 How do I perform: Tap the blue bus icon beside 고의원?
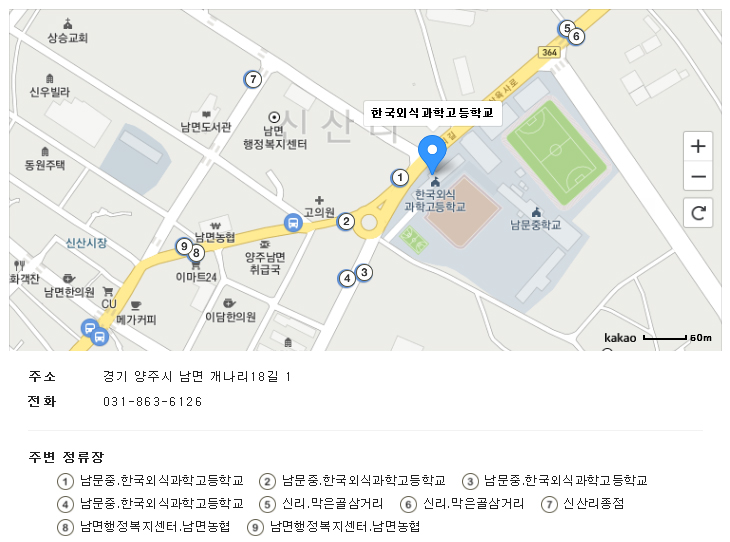pos(292,222)
